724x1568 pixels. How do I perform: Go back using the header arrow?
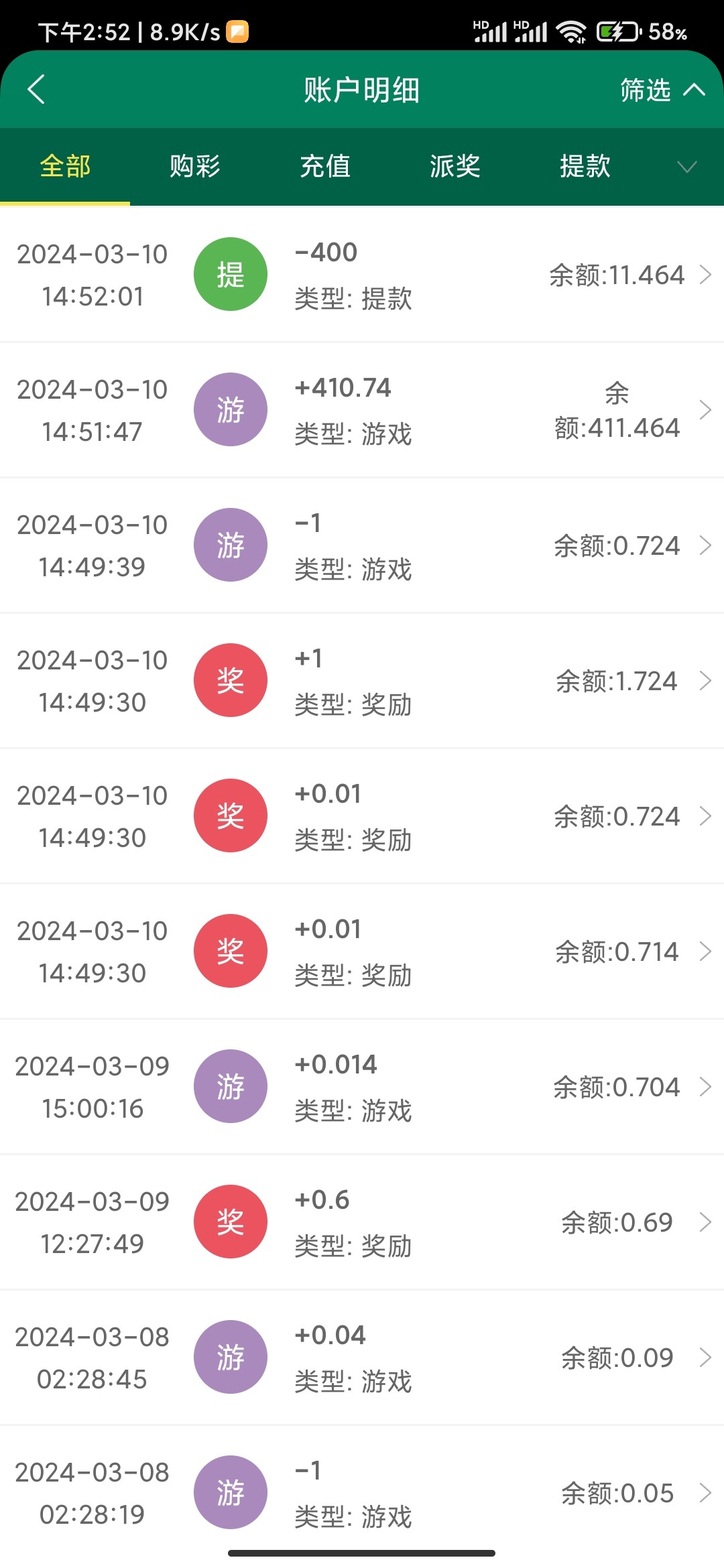[x=36, y=90]
